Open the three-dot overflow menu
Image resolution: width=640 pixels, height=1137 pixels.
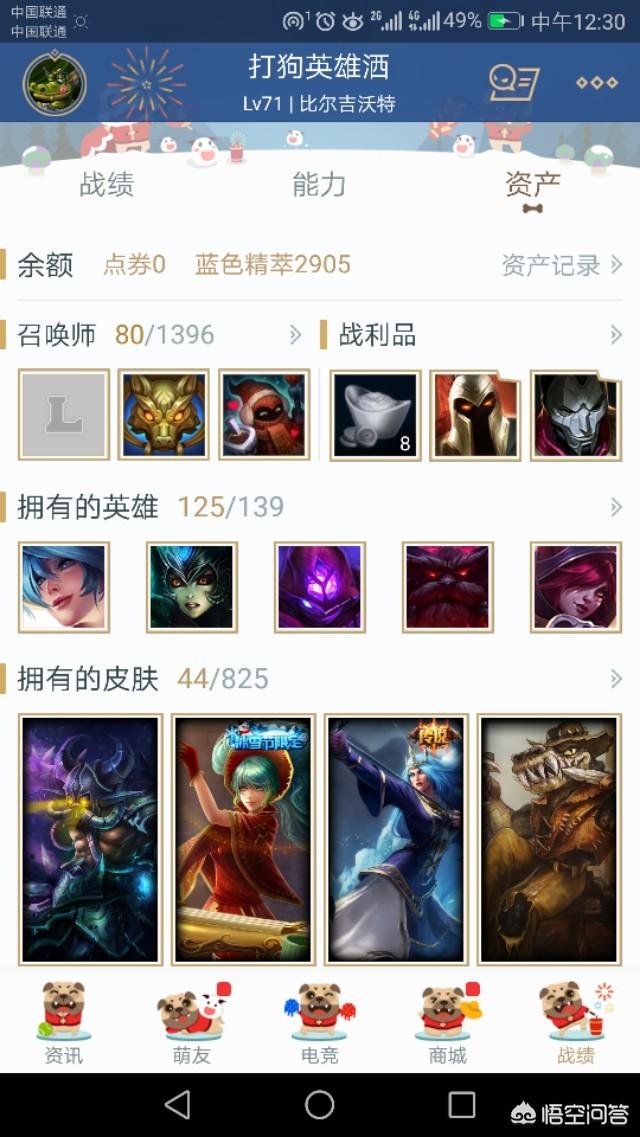click(x=597, y=83)
